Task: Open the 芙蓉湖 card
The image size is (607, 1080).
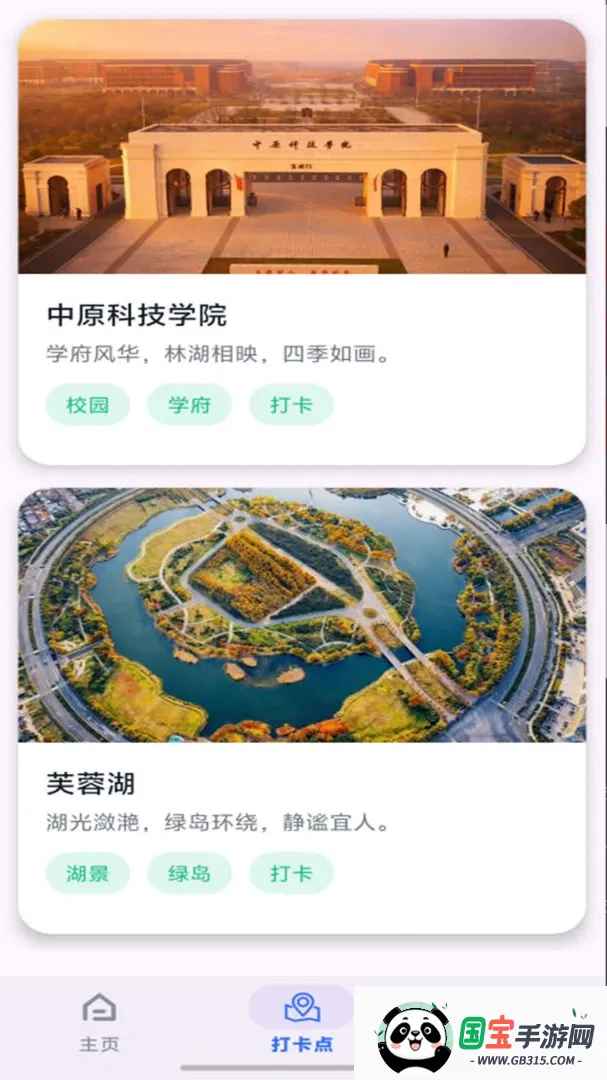Action: (302, 711)
